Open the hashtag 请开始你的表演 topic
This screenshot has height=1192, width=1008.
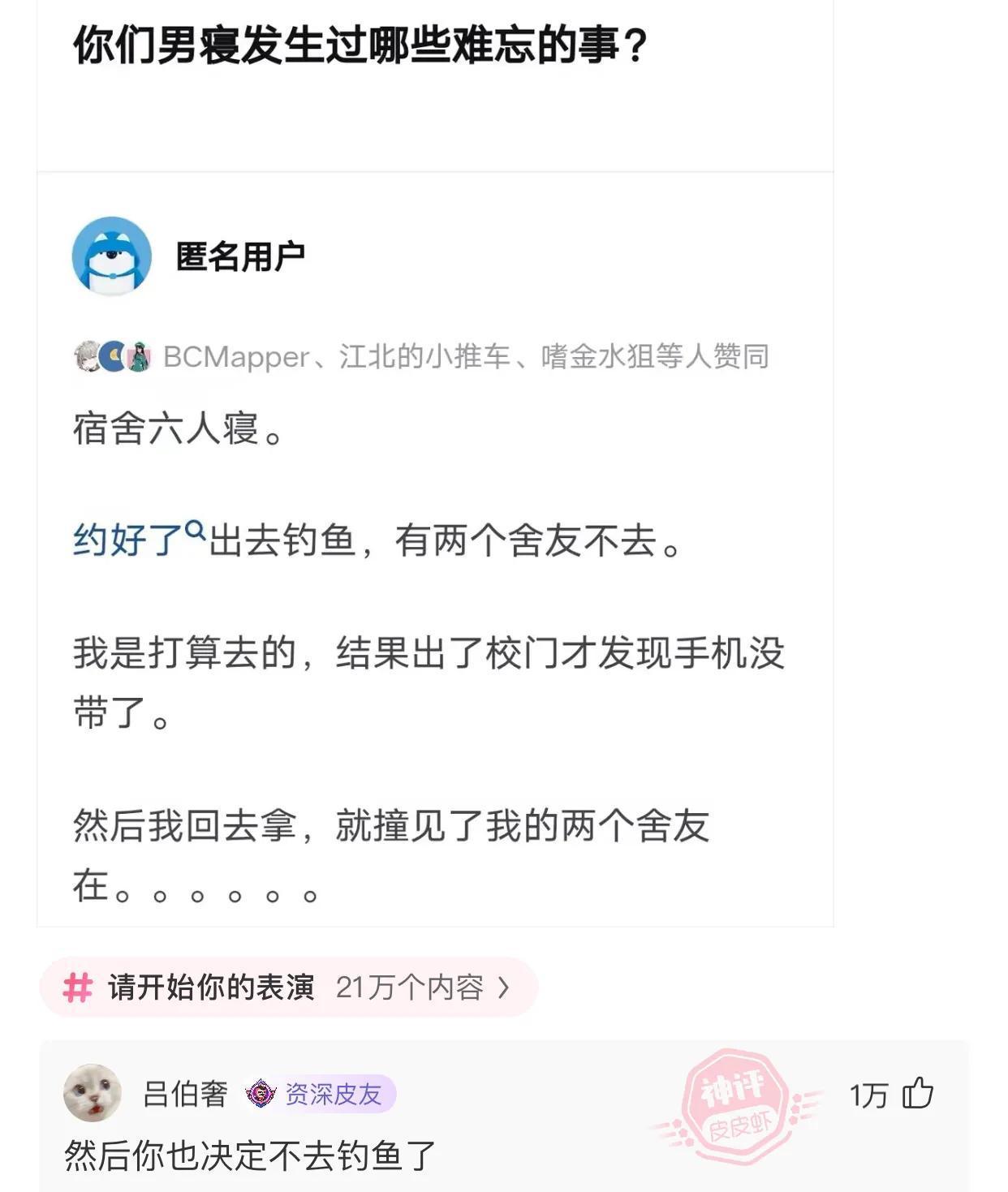point(287,988)
